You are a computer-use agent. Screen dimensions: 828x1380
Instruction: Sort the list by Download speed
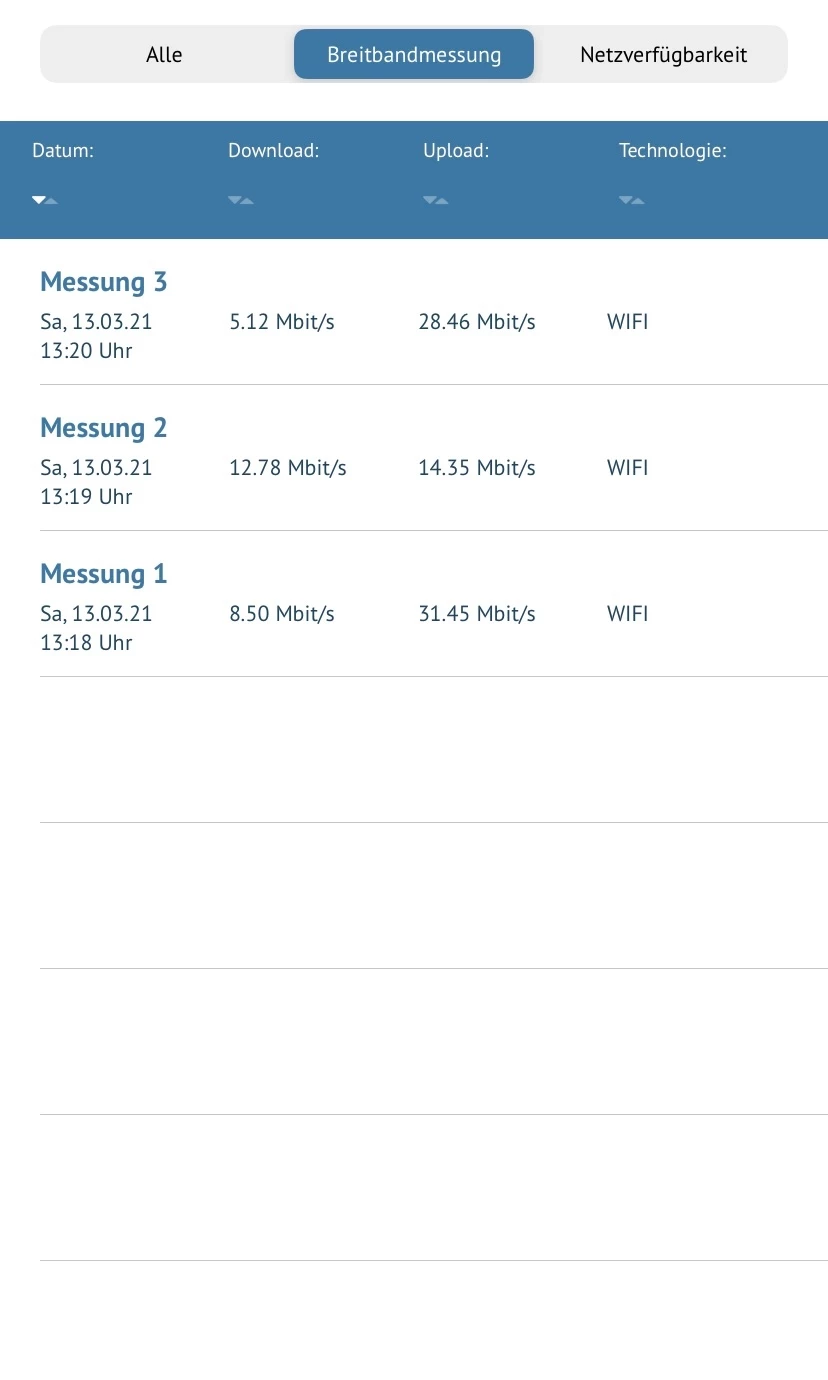[240, 200]
